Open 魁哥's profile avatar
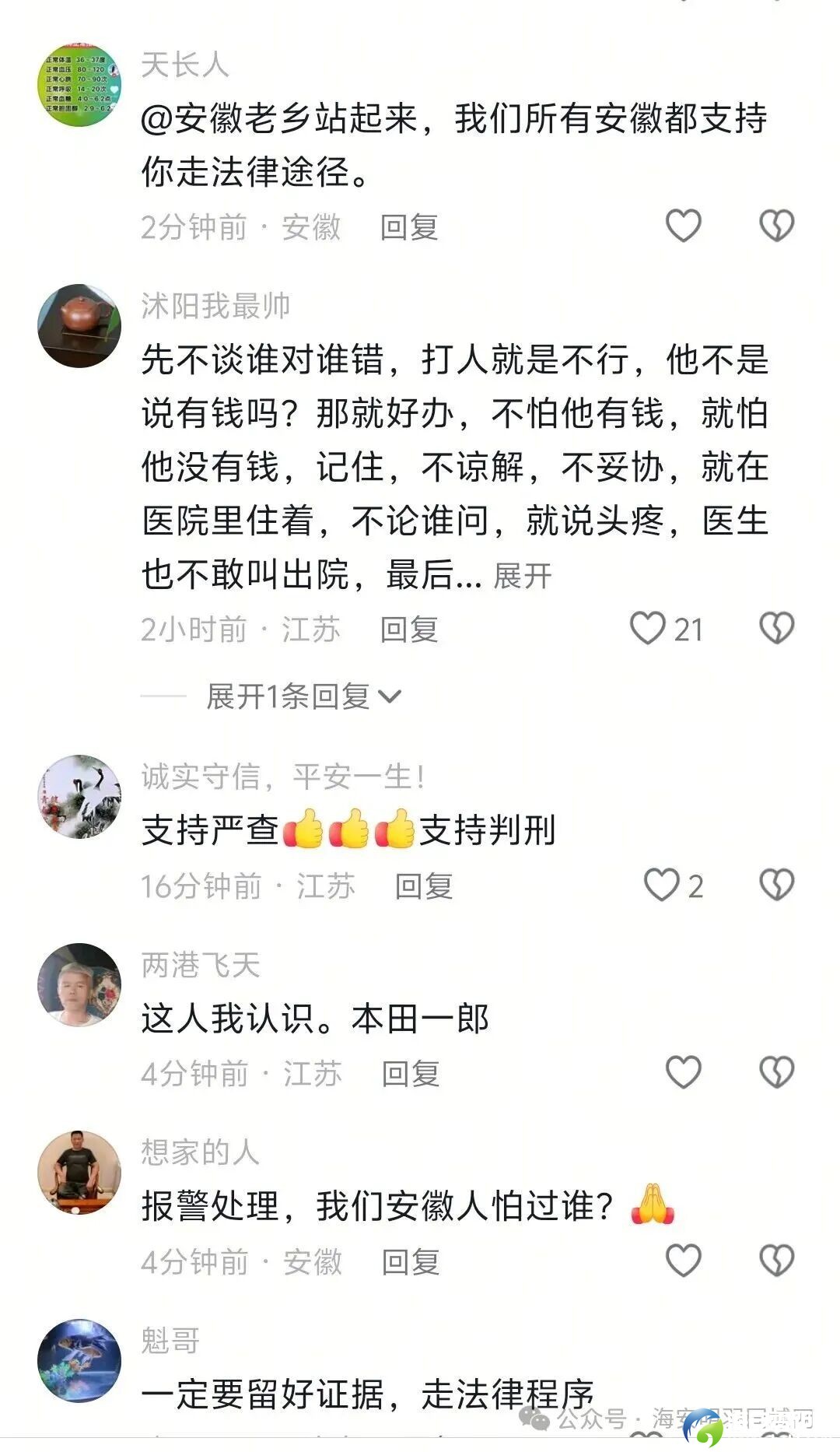The image size is (840, 1452). 79,1361
